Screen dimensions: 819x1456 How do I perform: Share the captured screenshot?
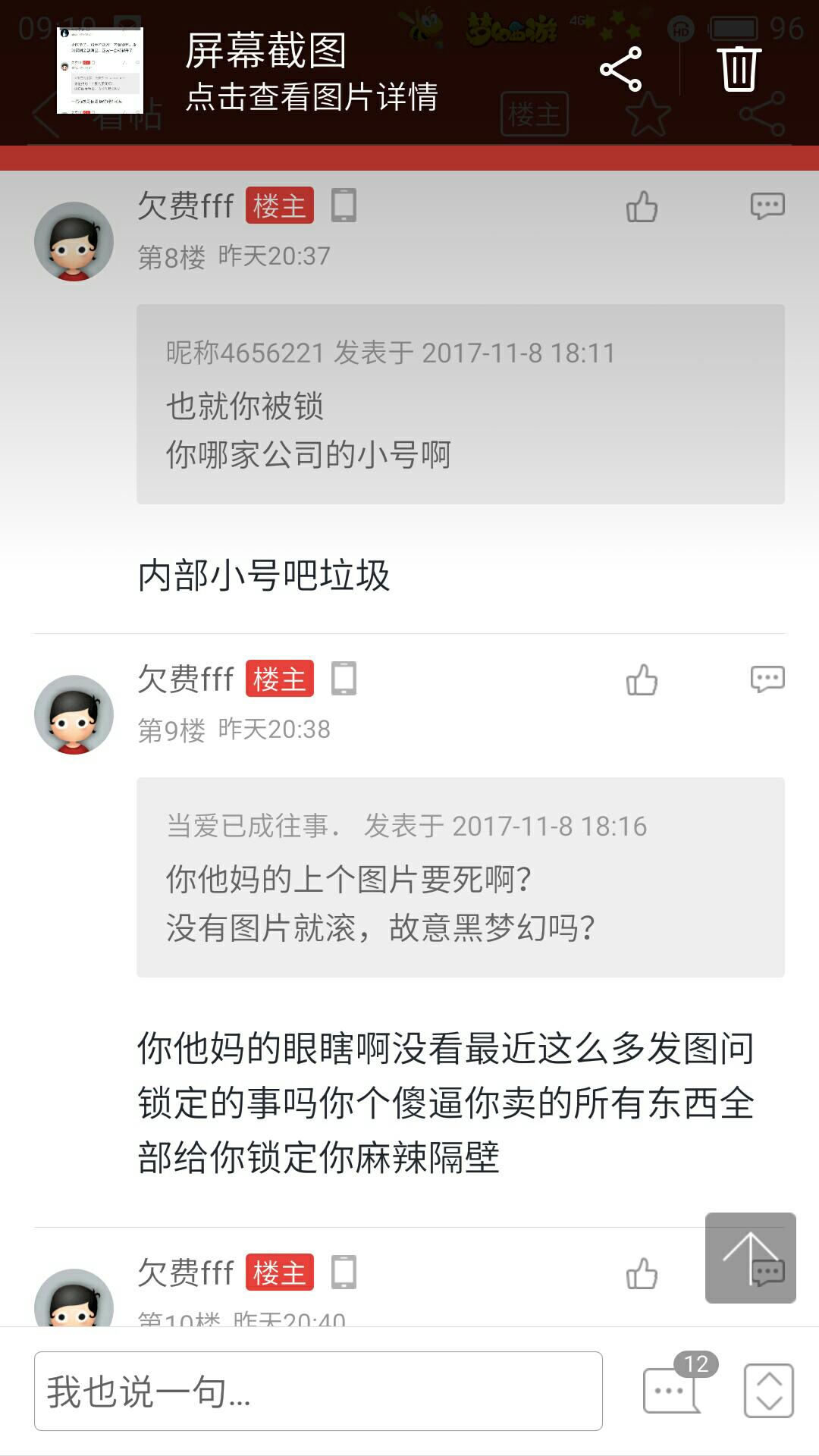(x=621, y=70)
